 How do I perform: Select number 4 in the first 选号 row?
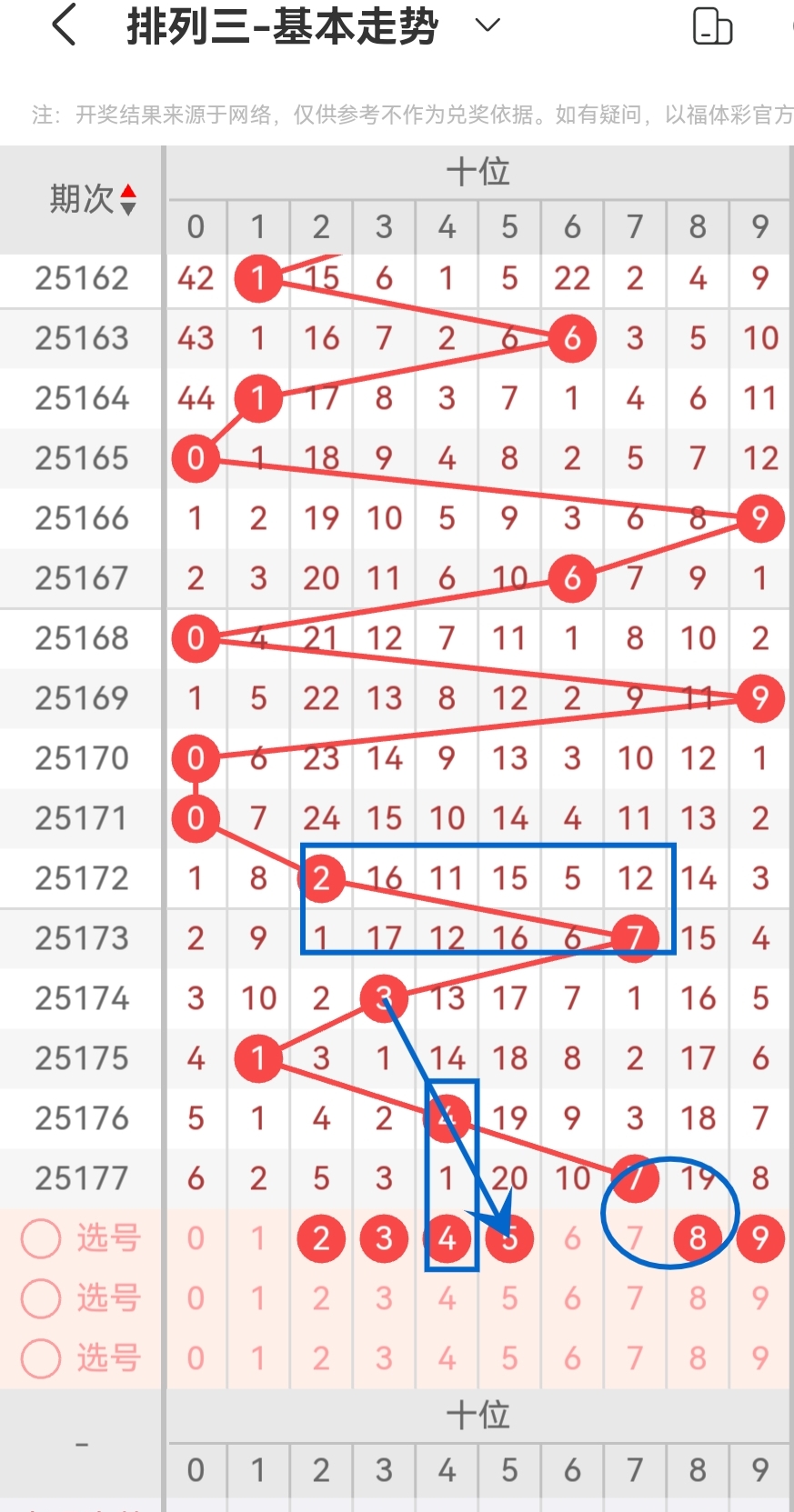pos(447,1238)
